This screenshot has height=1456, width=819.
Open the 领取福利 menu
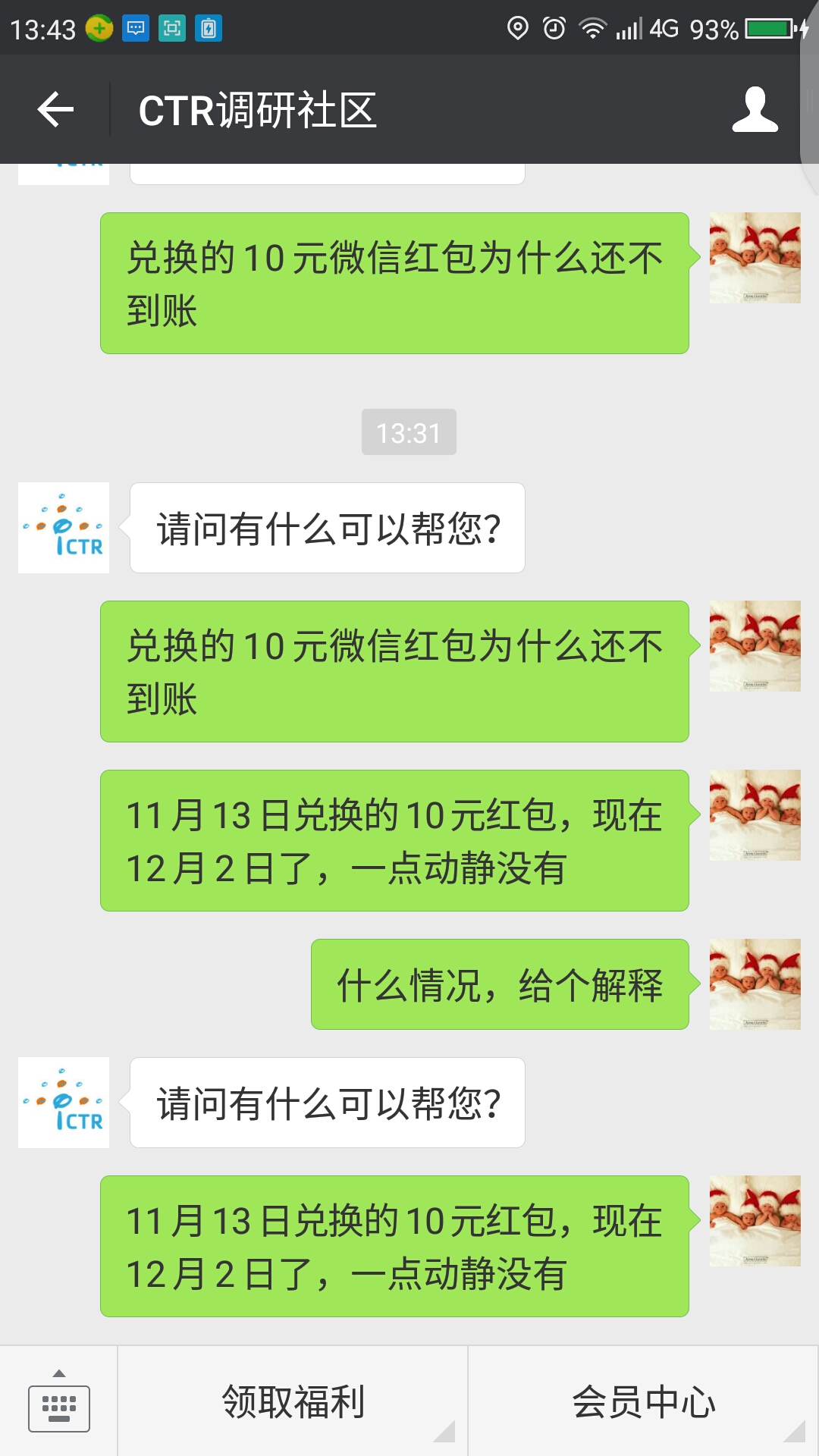coord(293,1401)
